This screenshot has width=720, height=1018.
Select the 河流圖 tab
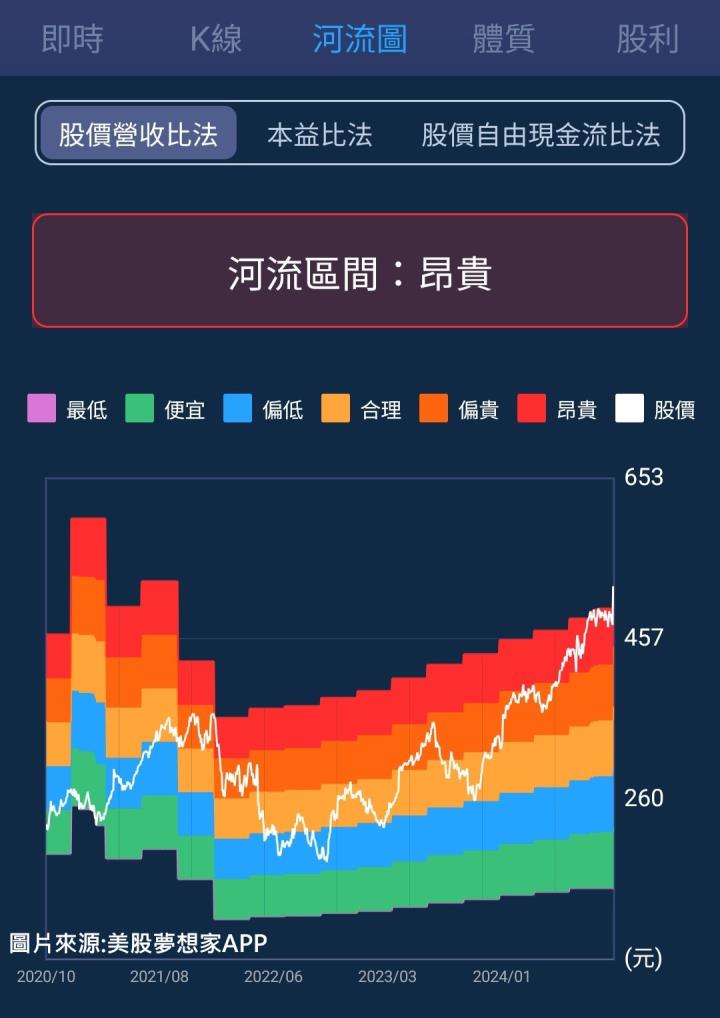[360, 39]
